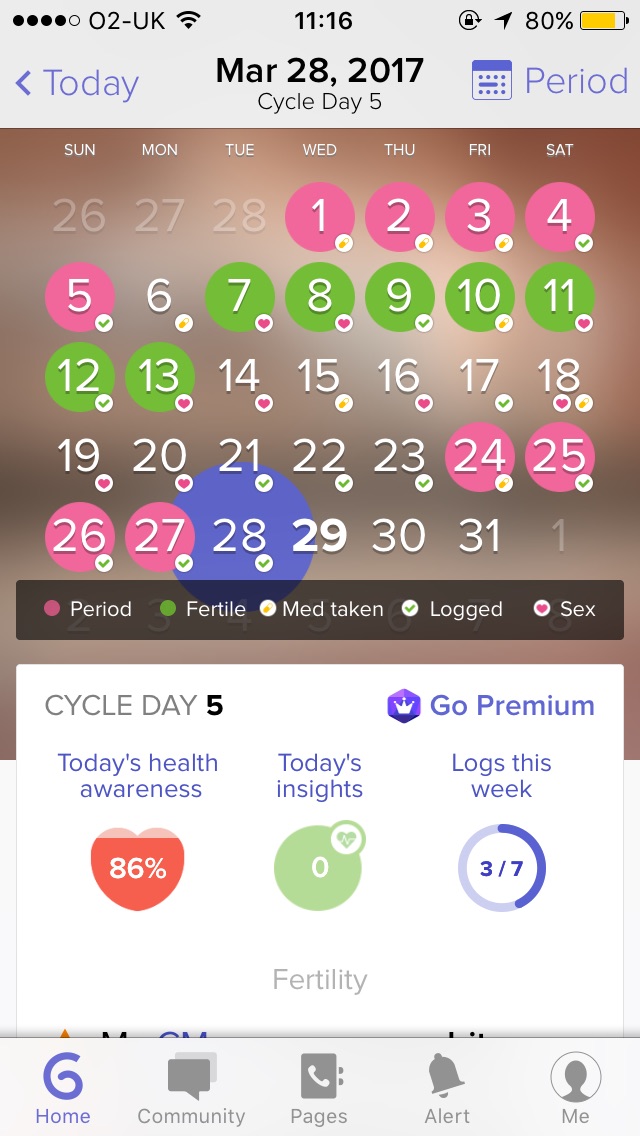The image size is (640, 1136).
Task: Select March 1 on the calendar
Action: click(x=319, y=216)
